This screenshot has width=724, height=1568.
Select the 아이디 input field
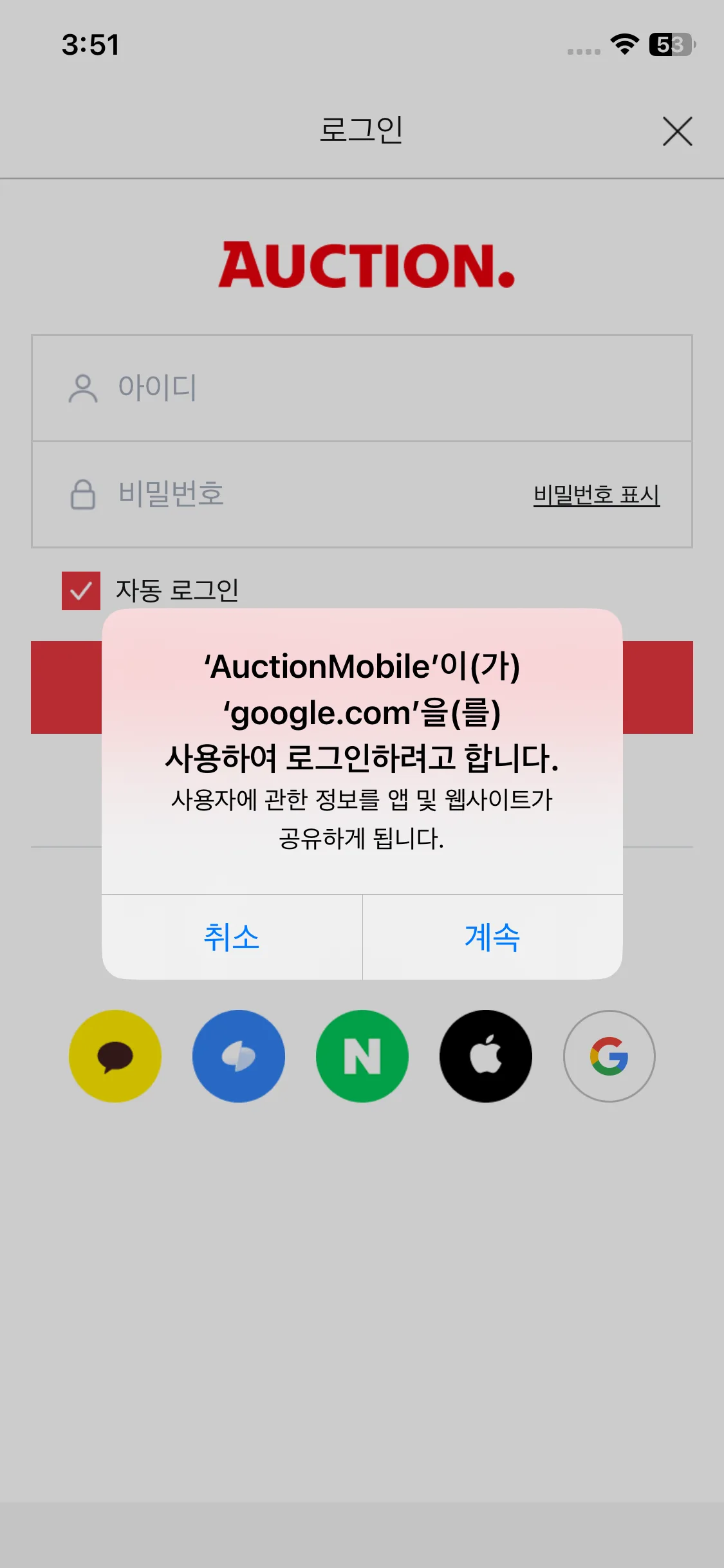tap(386, 388)
